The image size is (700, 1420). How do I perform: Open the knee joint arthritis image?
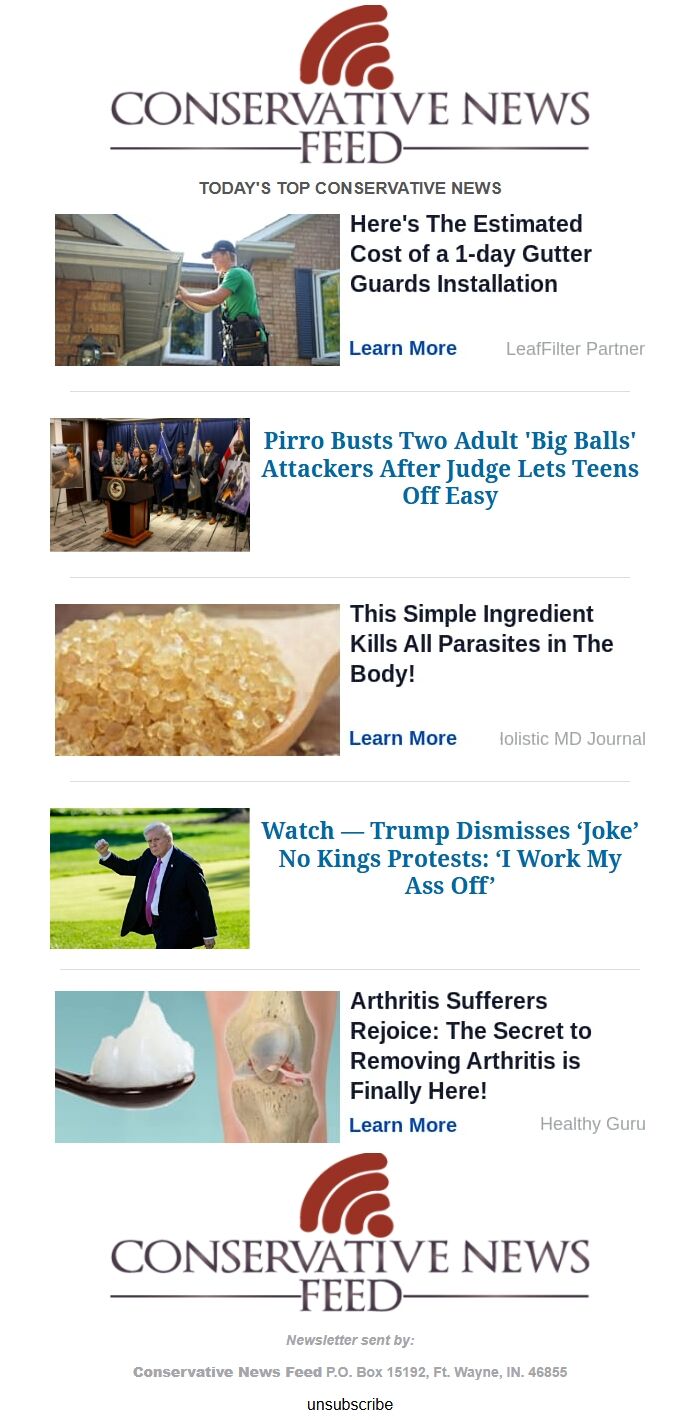[x=197, y=1067]
